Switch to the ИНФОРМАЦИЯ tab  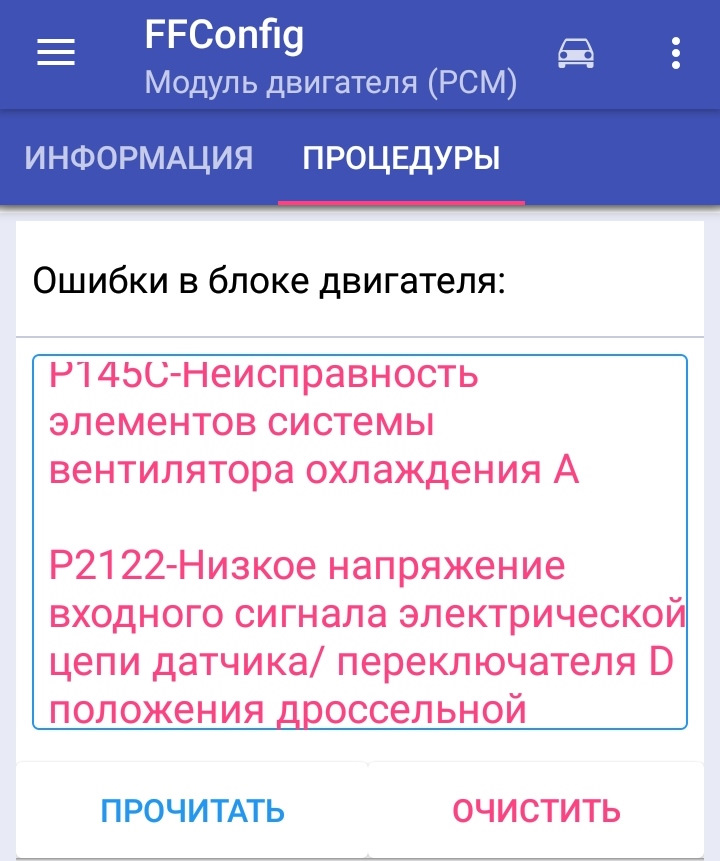point(139,159)
